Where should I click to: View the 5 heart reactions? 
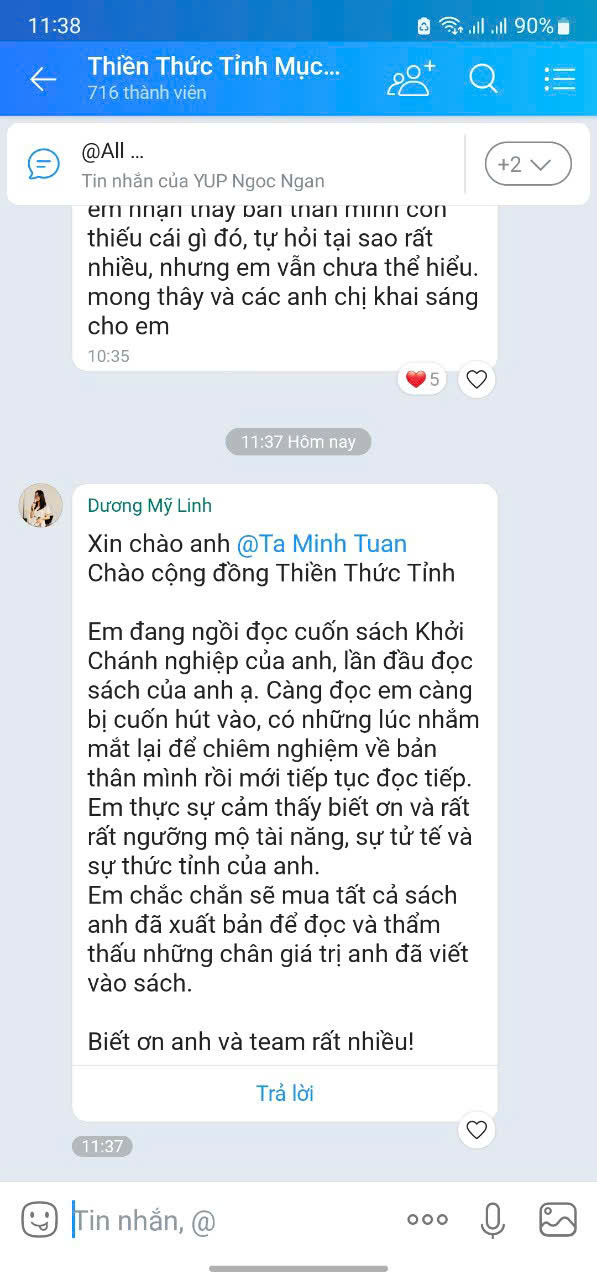coord(422,379)
